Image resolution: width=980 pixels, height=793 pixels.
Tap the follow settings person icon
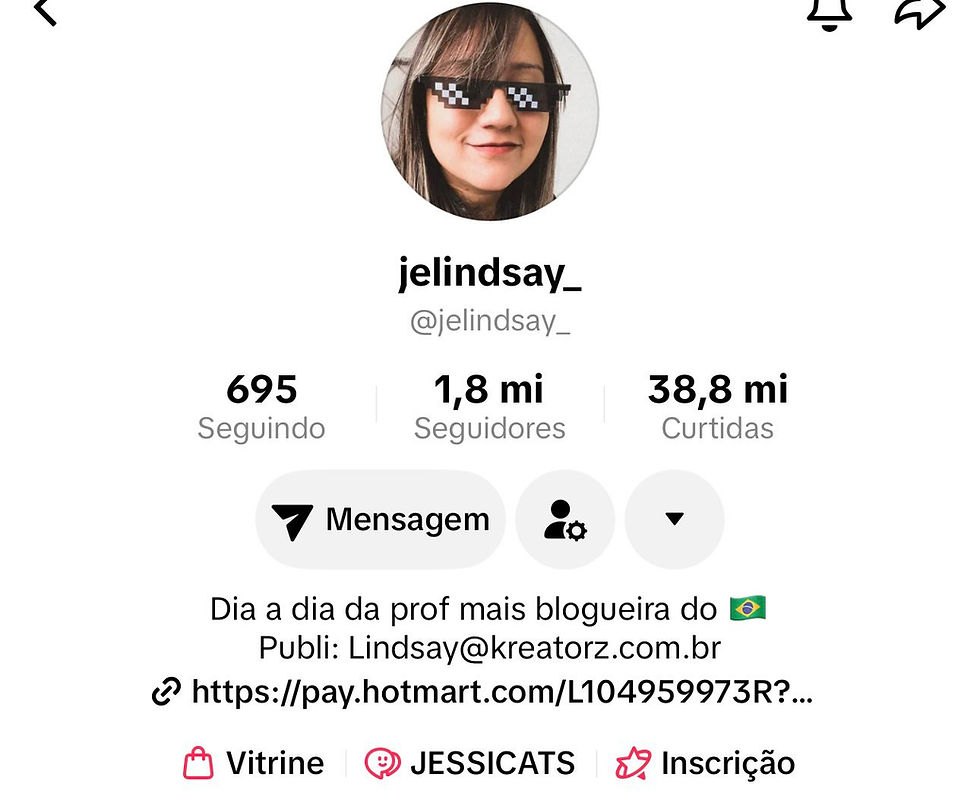pos(565,520)
